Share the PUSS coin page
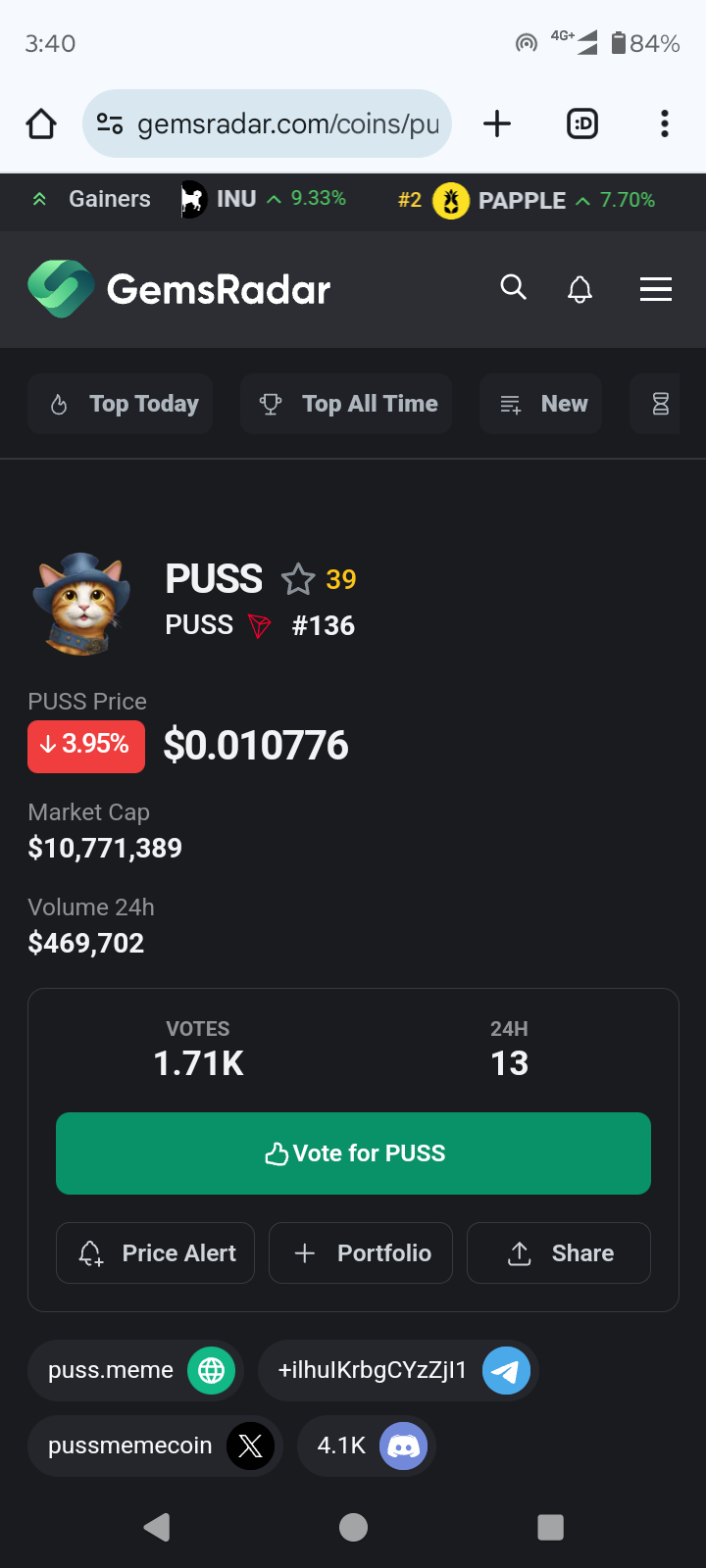The image size is (706, 1568). [x=559, y=1253]
